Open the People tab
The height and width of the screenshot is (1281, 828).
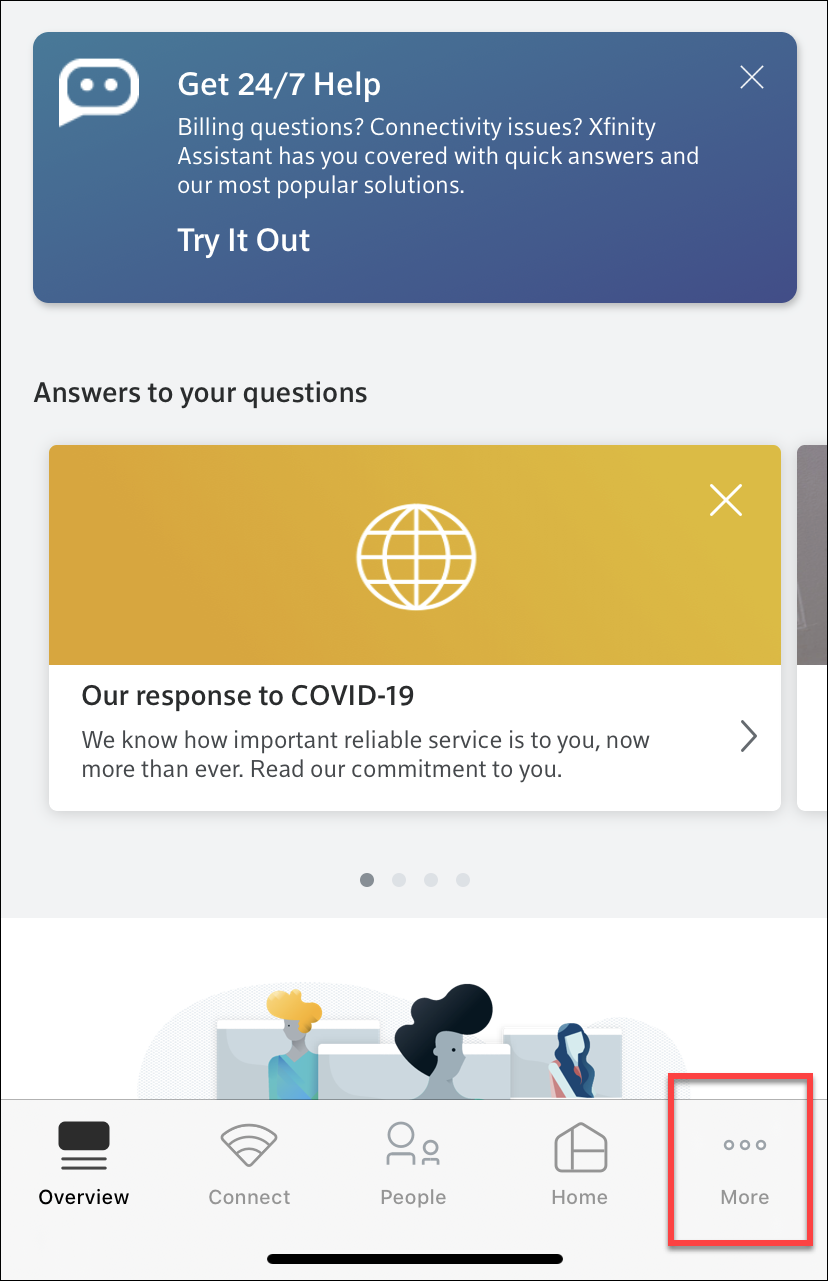point(413,1163)
